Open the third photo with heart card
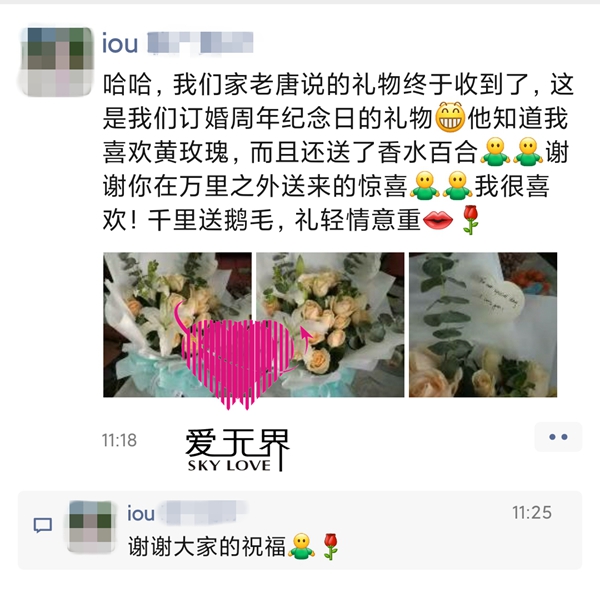Image resolution: width=600 pixels, height=597 pixels. (x=483, y=325)
